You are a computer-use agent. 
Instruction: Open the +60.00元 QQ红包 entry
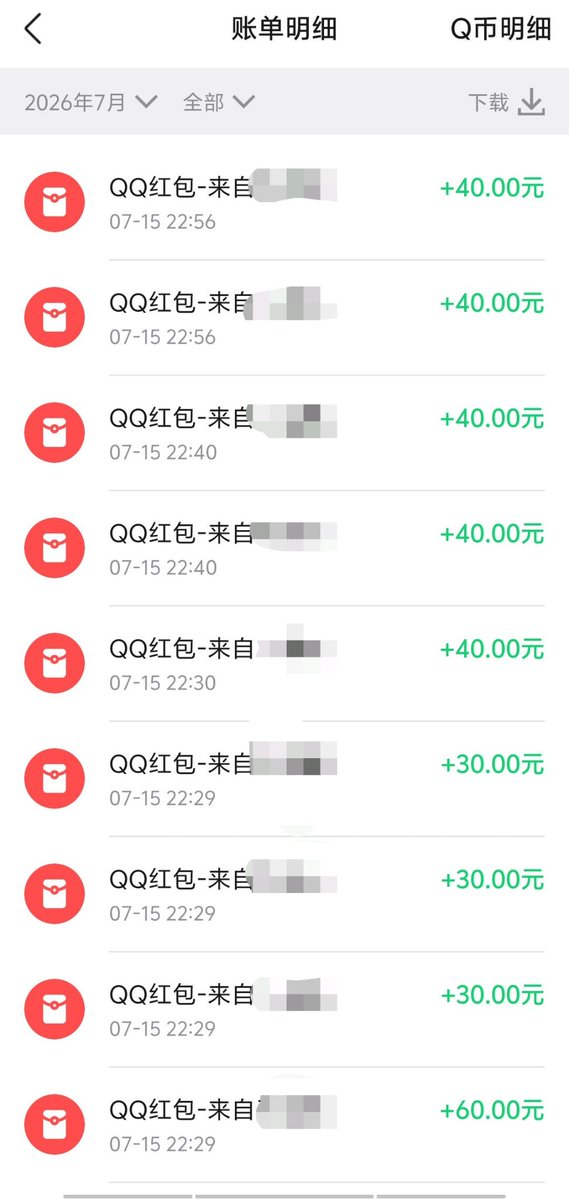click(x=284, y=1124)
